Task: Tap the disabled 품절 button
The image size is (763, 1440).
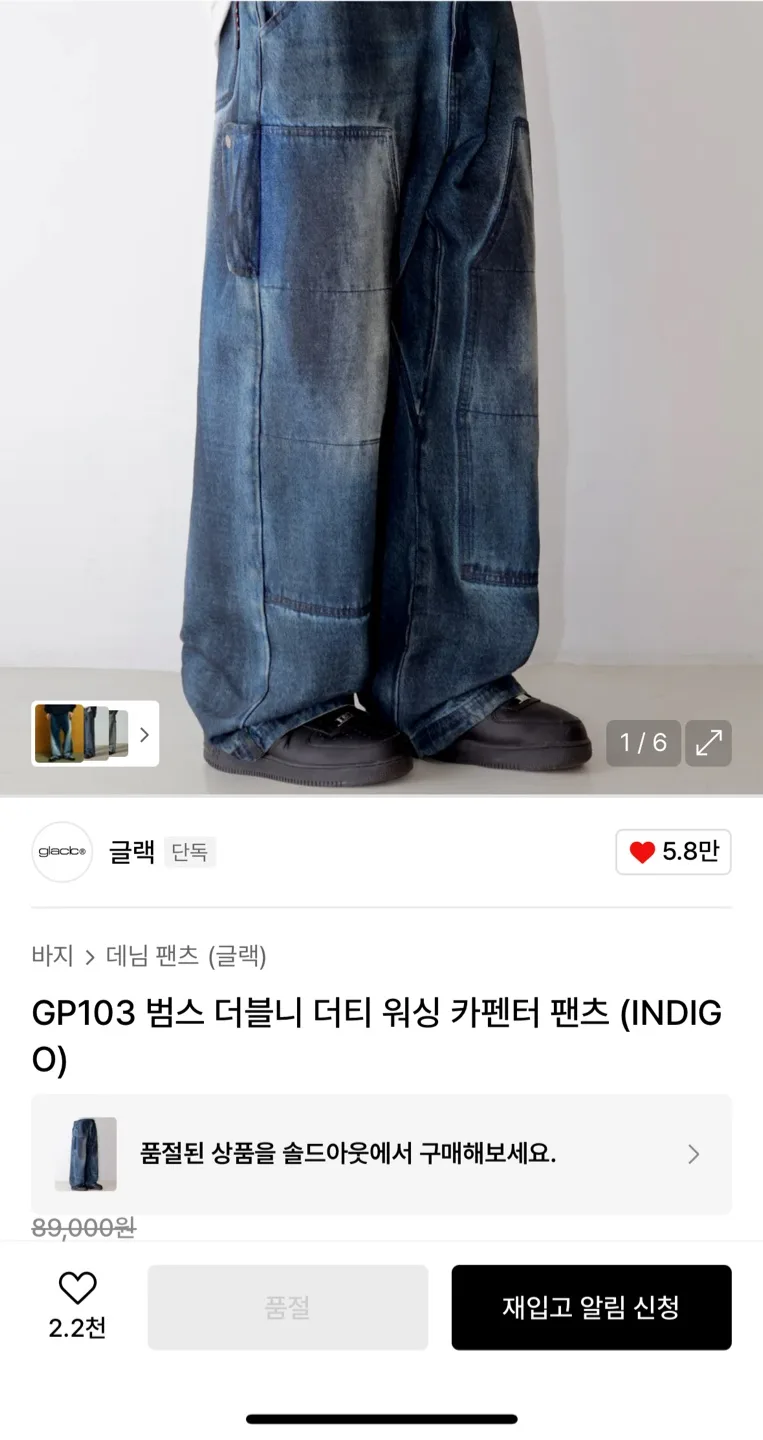Action: (288, 1307)
